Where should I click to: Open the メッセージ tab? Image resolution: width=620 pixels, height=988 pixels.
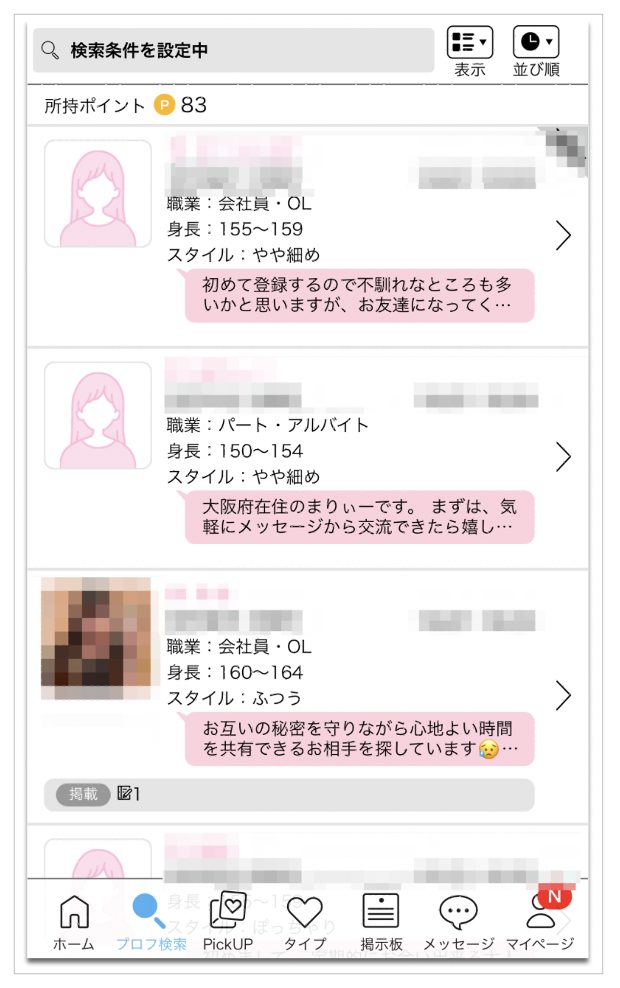tap(458, 922)
